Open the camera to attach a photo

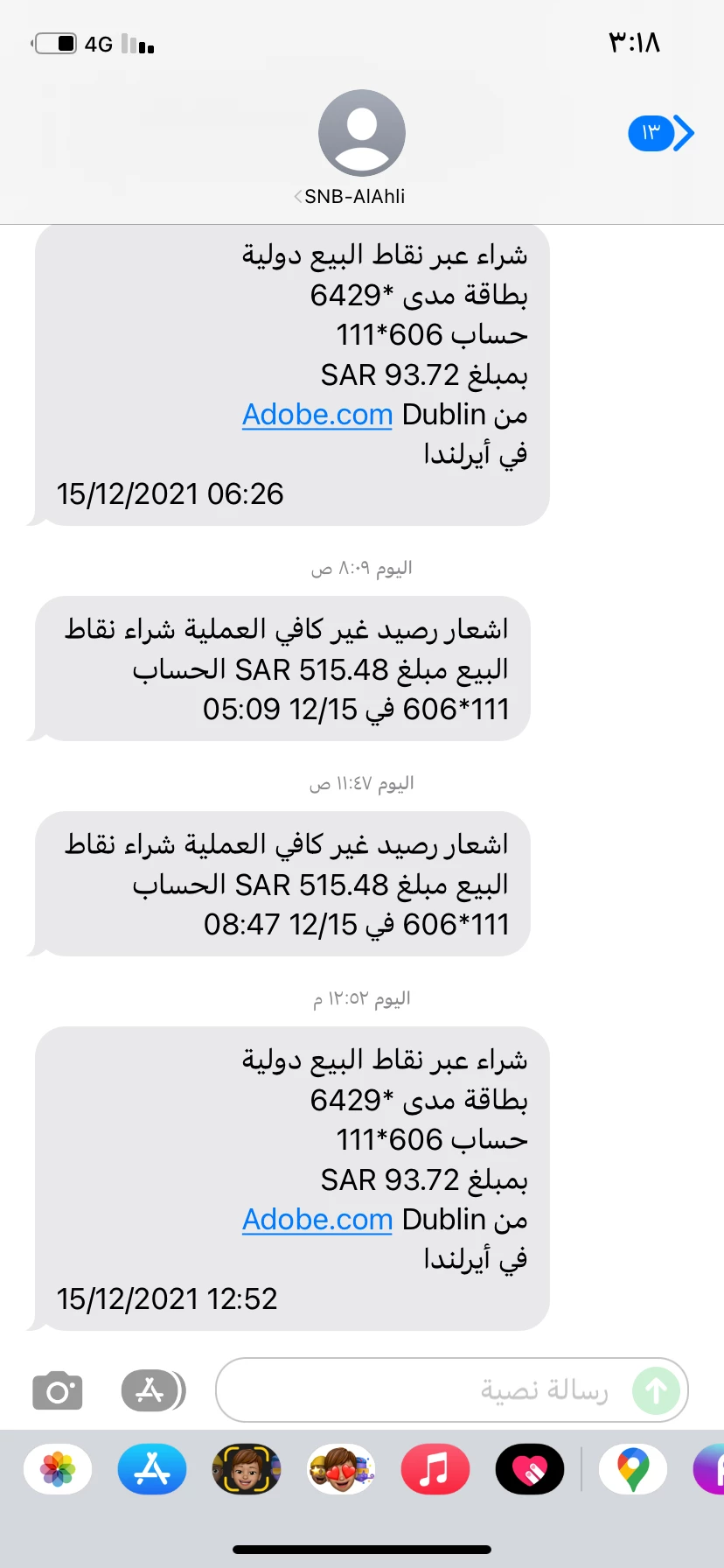[x=58, y=1390]
